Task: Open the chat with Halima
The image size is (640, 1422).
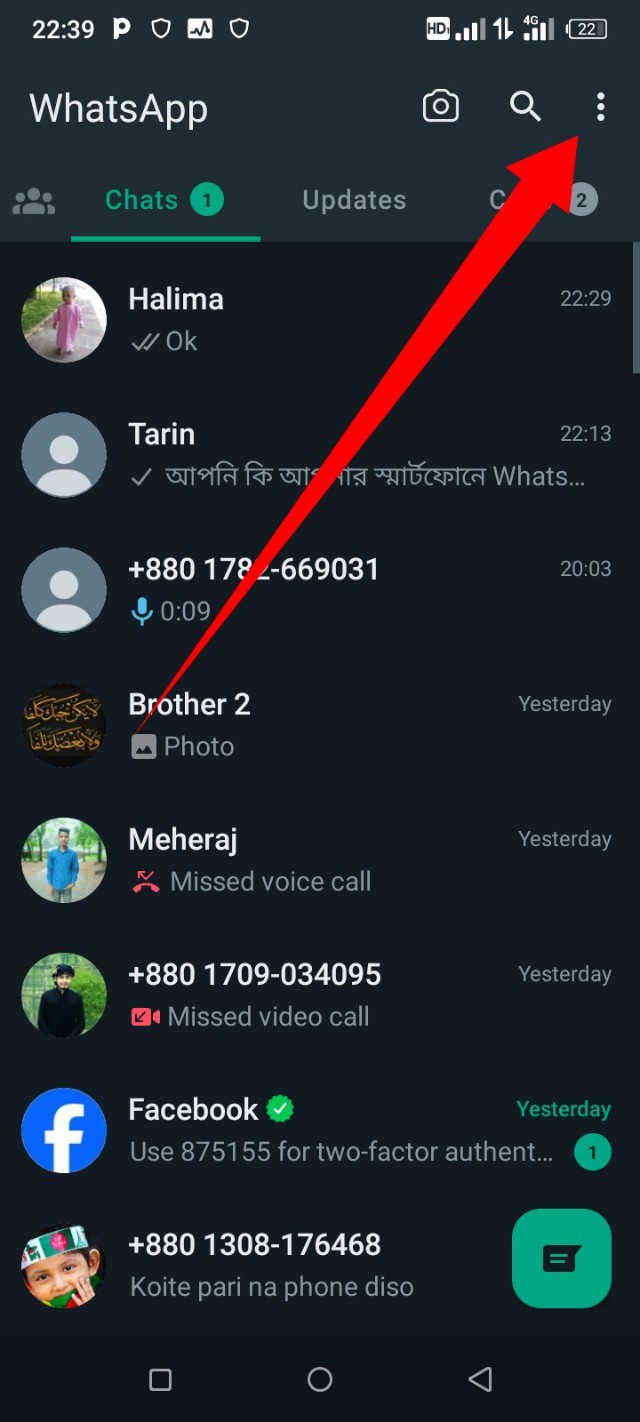Action: coord(330,320)
